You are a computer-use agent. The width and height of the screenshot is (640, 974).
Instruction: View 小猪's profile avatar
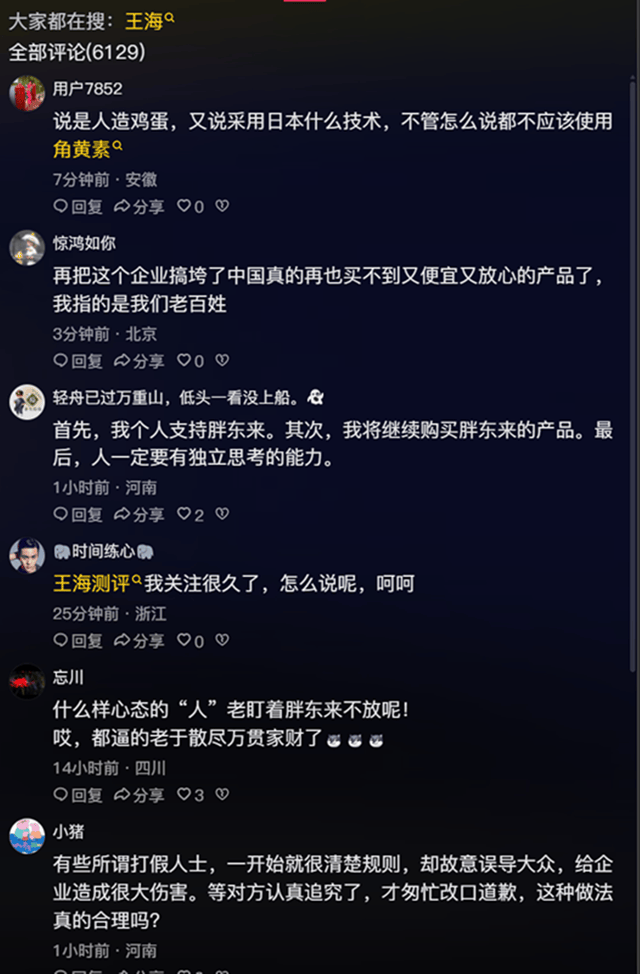click(27, 836)
